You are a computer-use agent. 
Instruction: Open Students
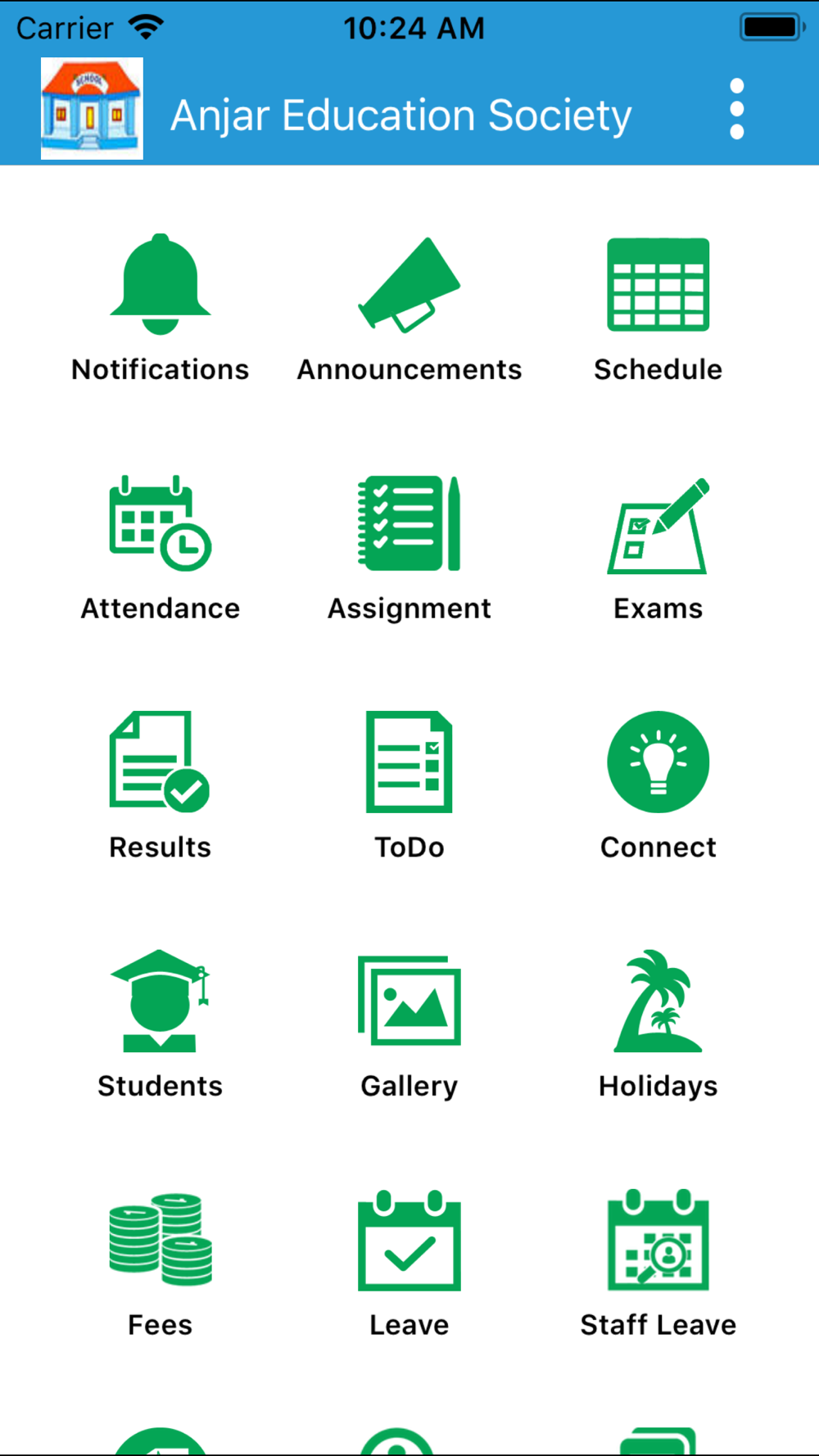(161, 1025)
